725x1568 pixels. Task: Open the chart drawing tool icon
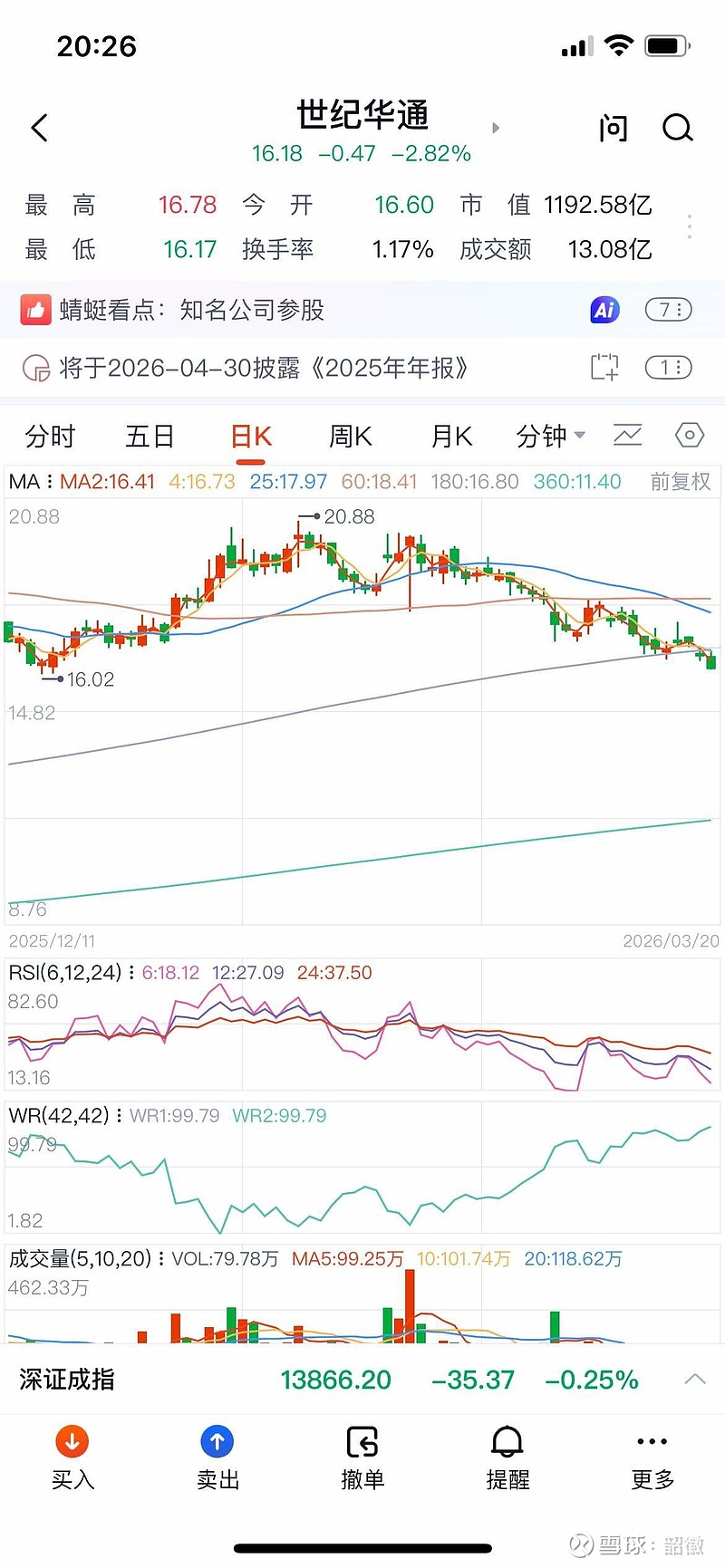coord(627,436)
